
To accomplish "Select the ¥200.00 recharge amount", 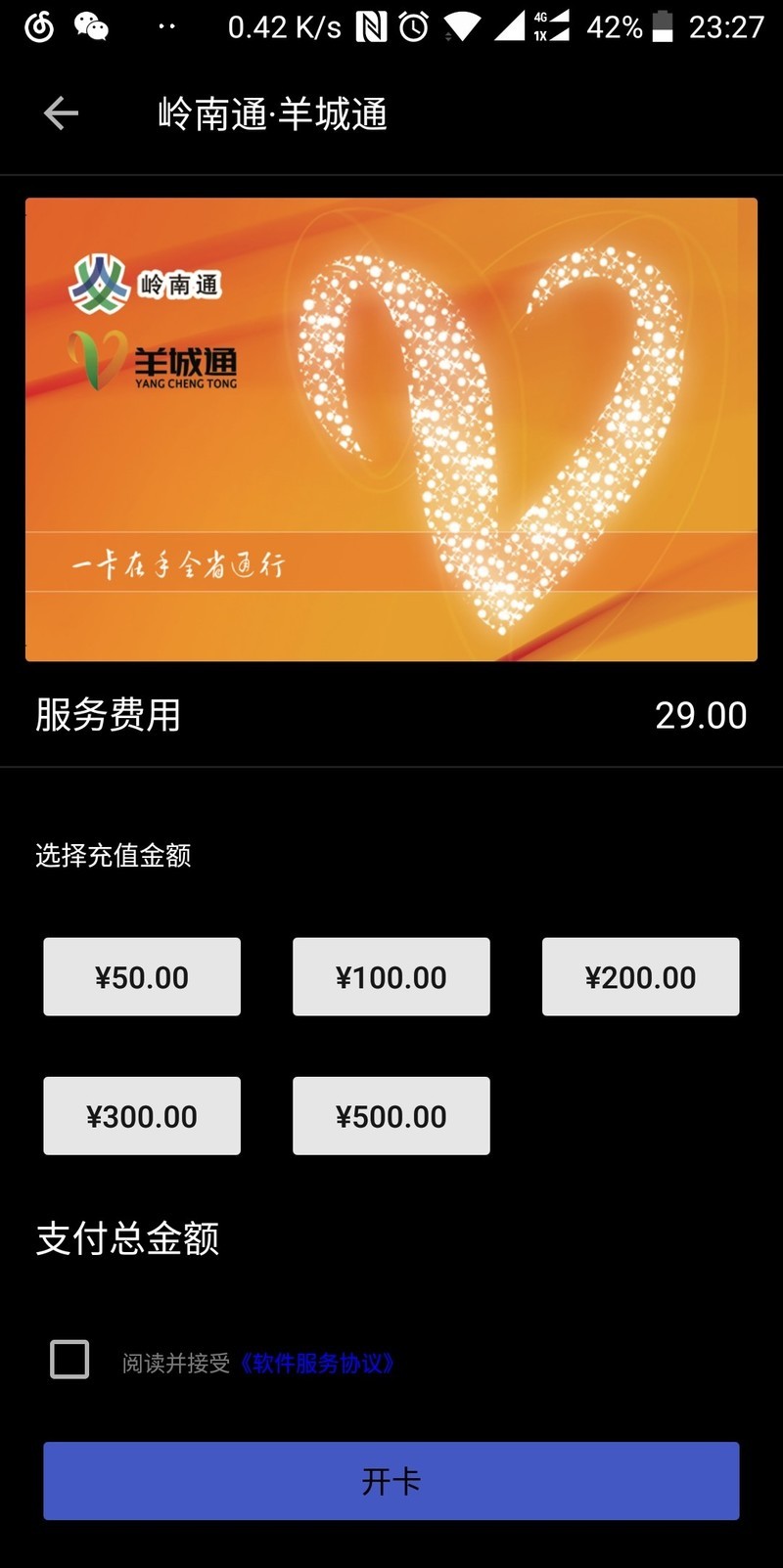I will coord(640,975).
